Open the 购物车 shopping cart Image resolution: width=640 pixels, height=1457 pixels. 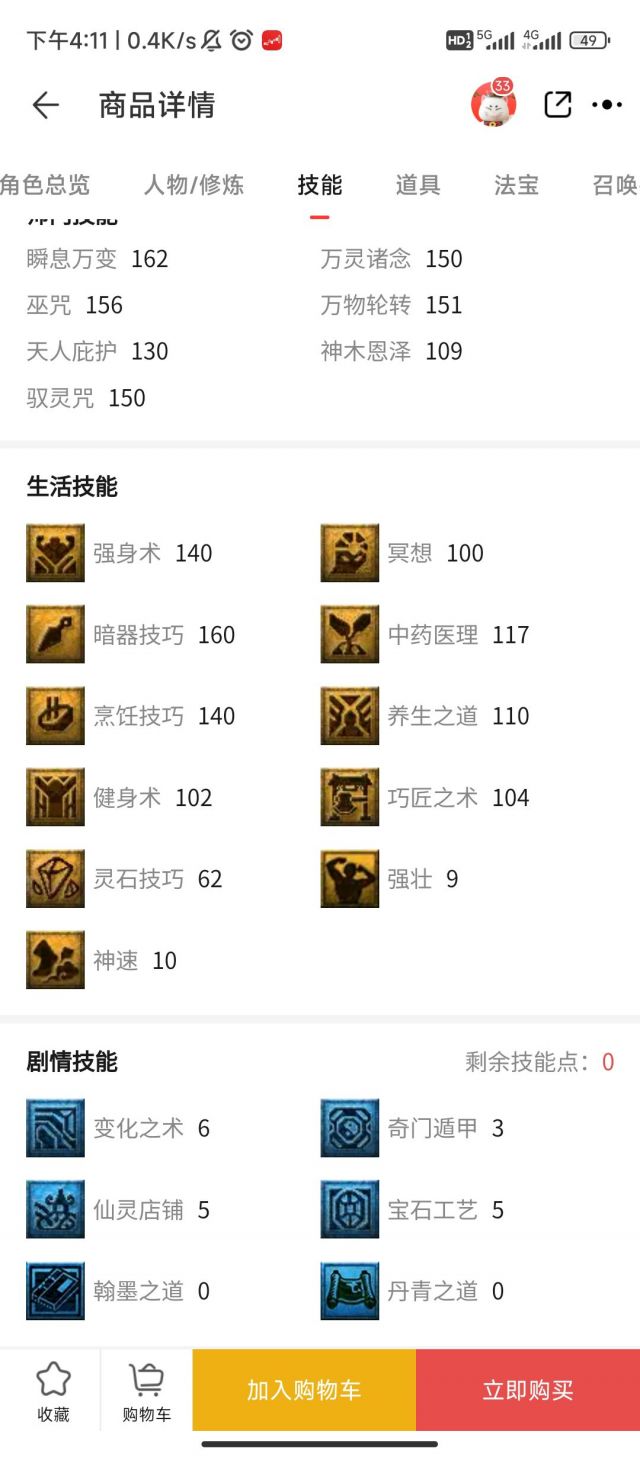pyautogui.click(x=147, y=1391)
